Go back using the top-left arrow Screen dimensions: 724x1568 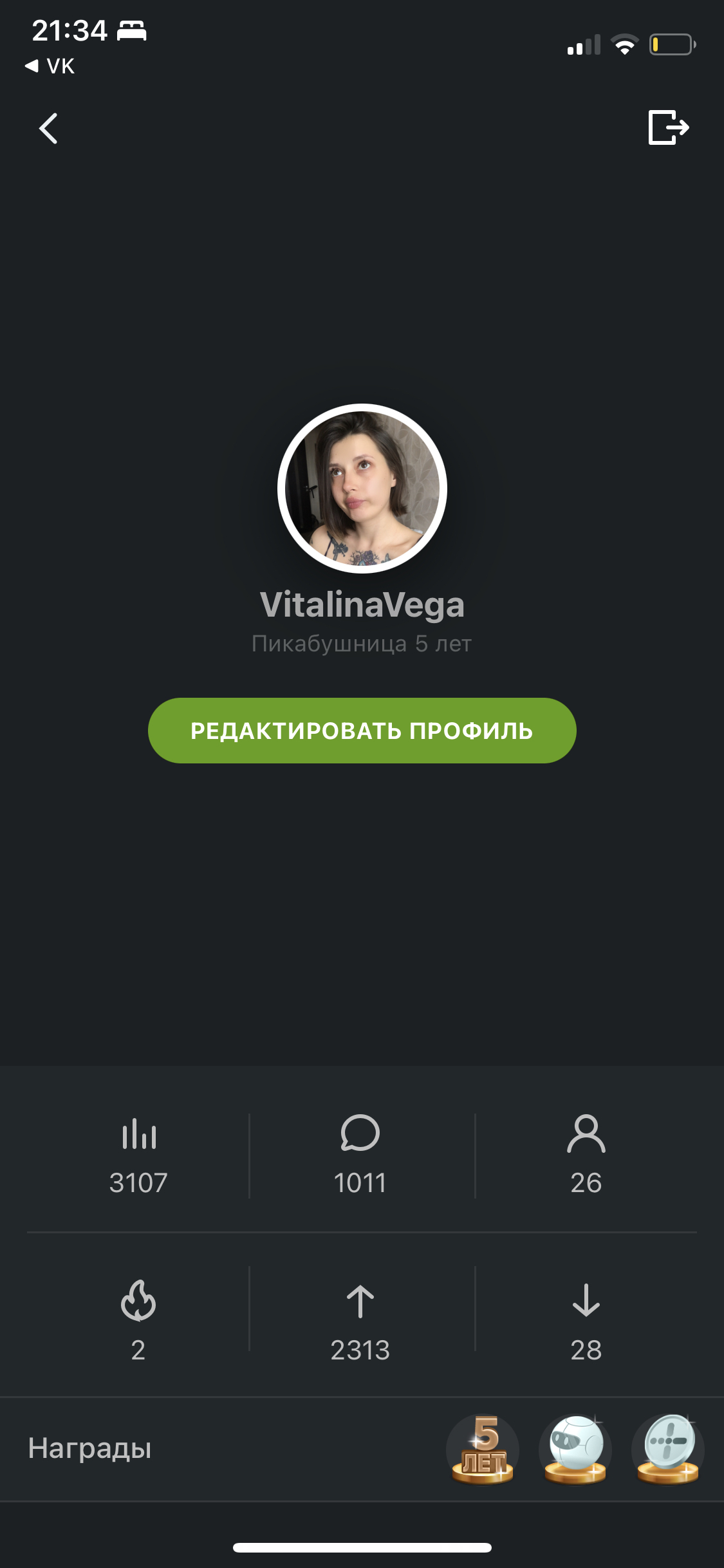(x=49, y=128)
